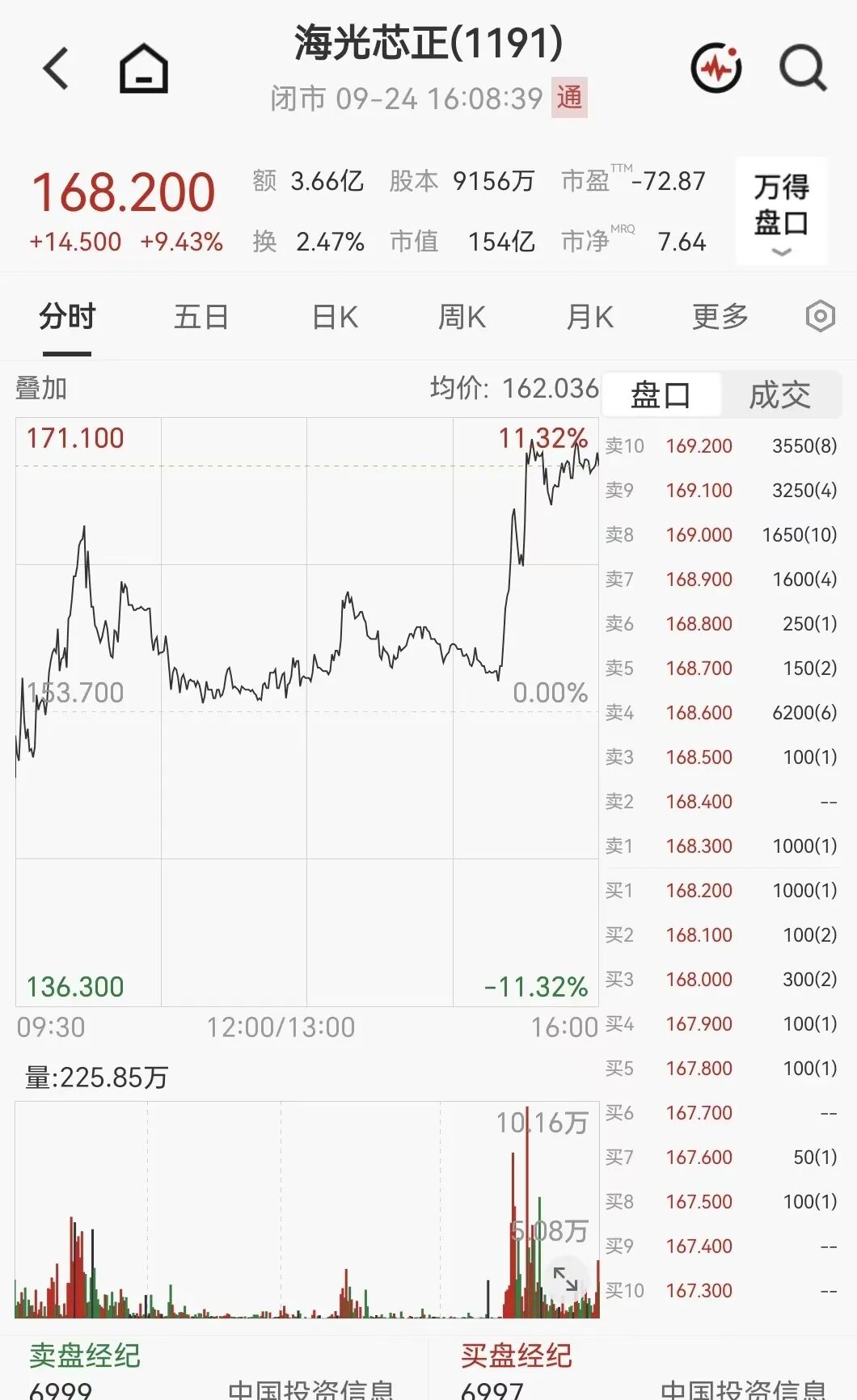The width and height of the screenshot is (857, 1400).
Task: Go back using the back arrow
Action: point(56,68)
